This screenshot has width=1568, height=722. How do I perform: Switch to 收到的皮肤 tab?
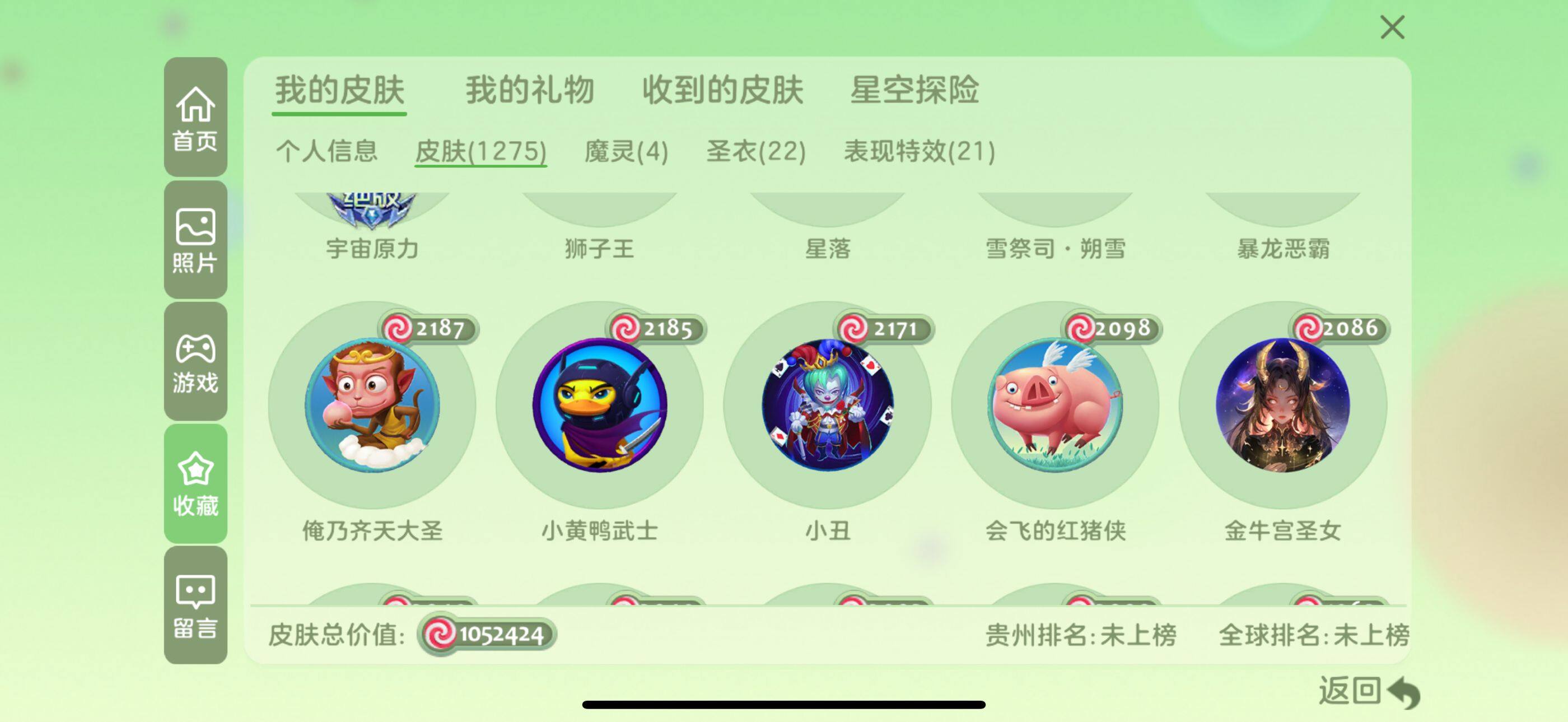pyautogui.click(x=722, y=90)
